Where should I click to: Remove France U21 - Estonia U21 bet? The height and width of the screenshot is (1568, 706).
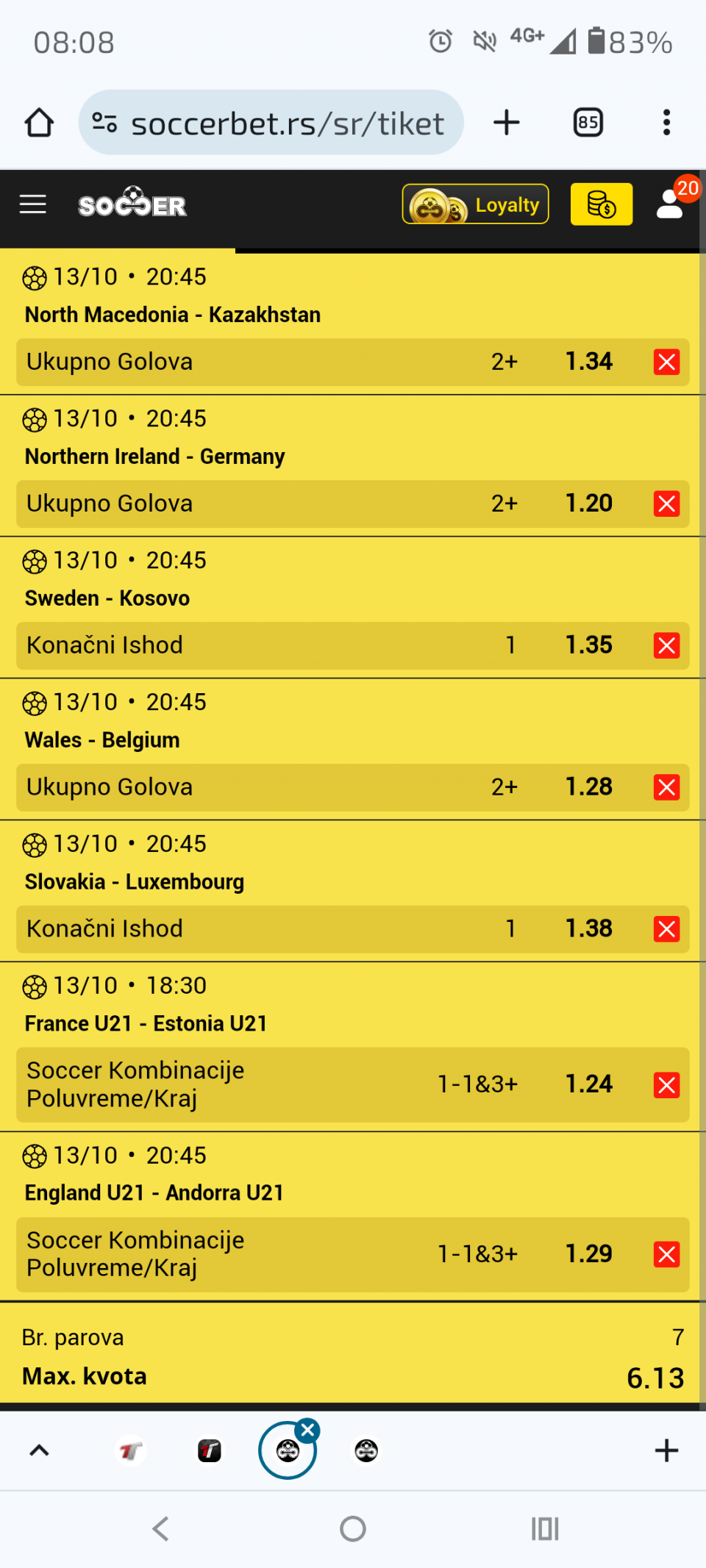pyautogui.click(x=666, y=1085)
